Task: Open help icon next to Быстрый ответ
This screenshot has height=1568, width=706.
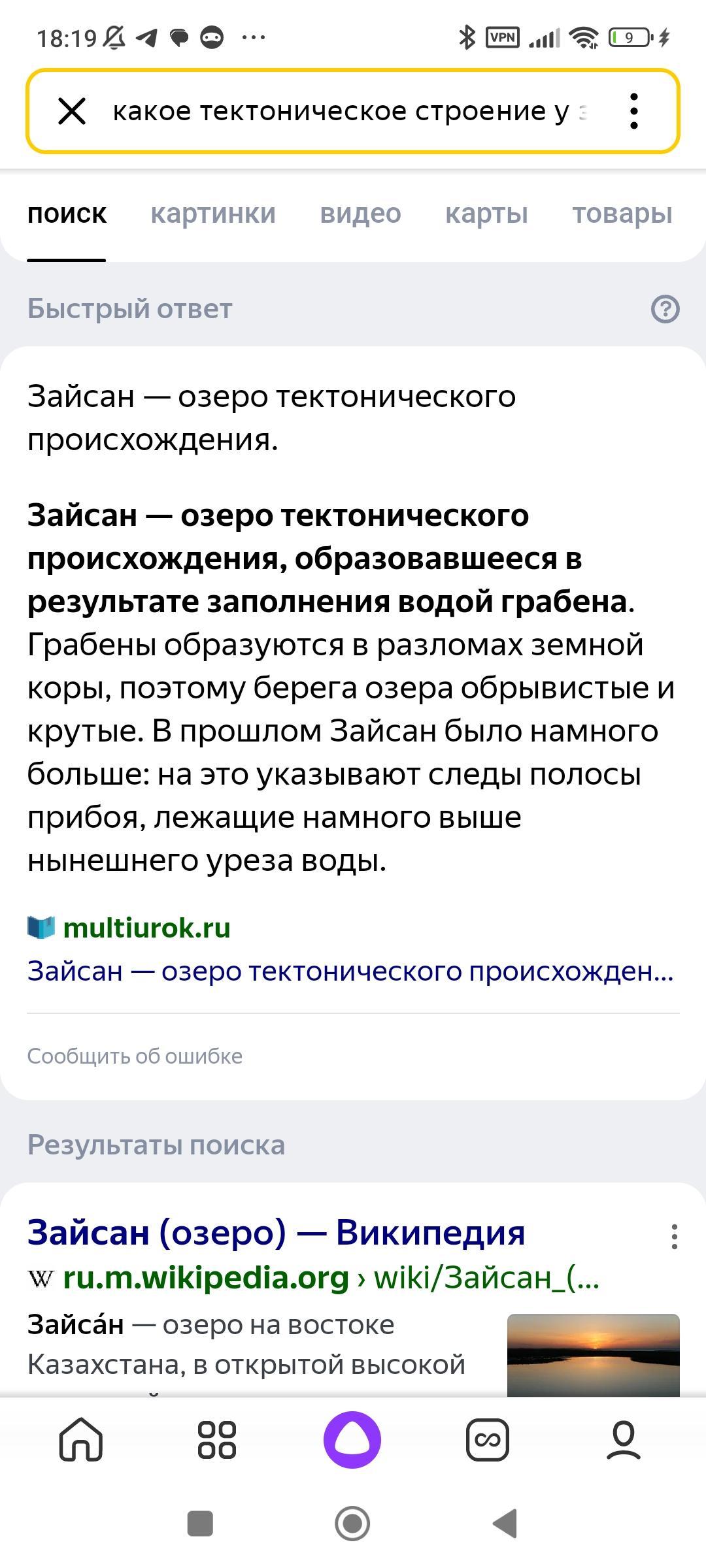Action: tap(665, 309)
